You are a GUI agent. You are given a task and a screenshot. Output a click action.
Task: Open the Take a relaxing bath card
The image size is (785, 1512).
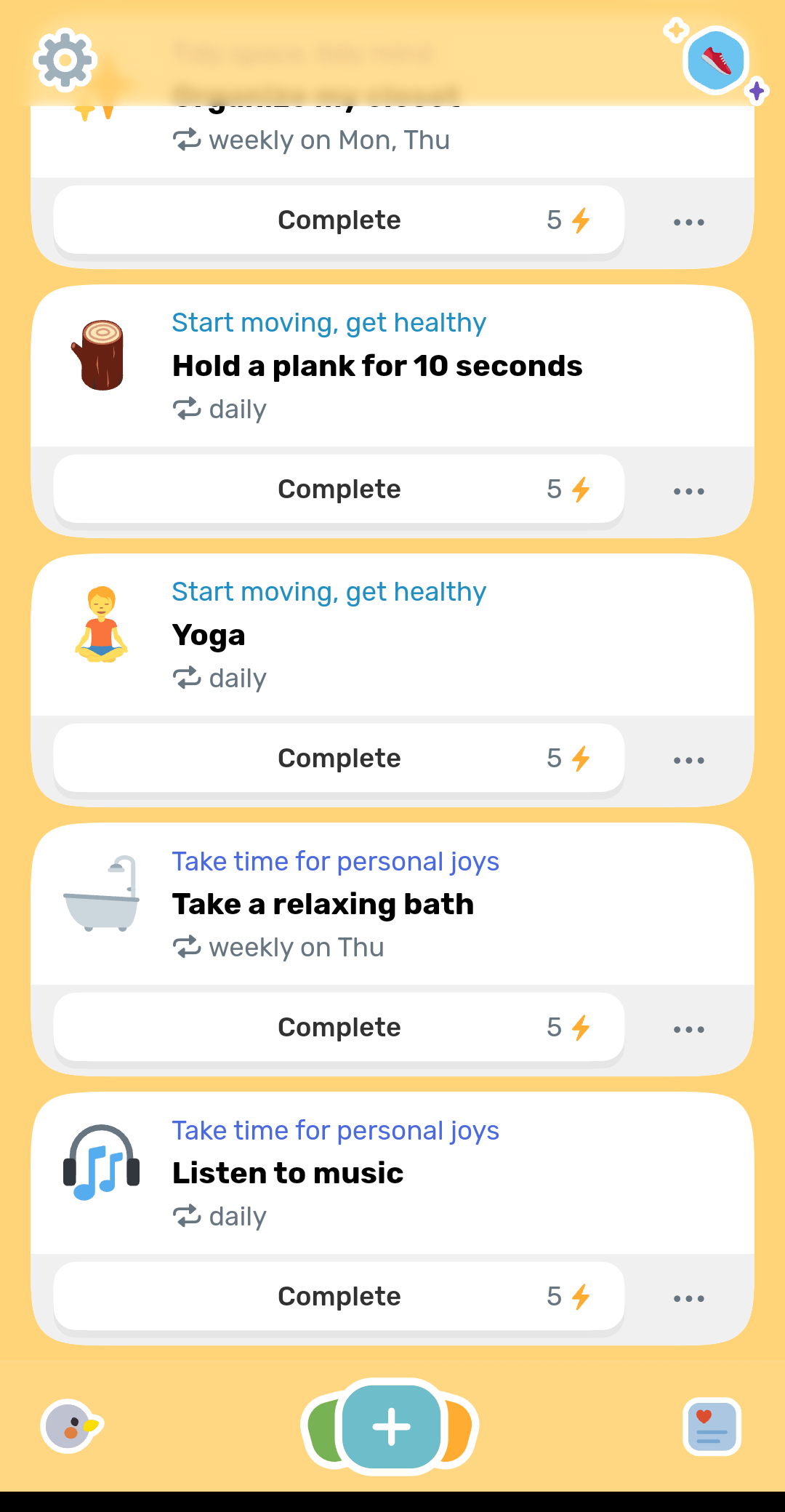392,905
